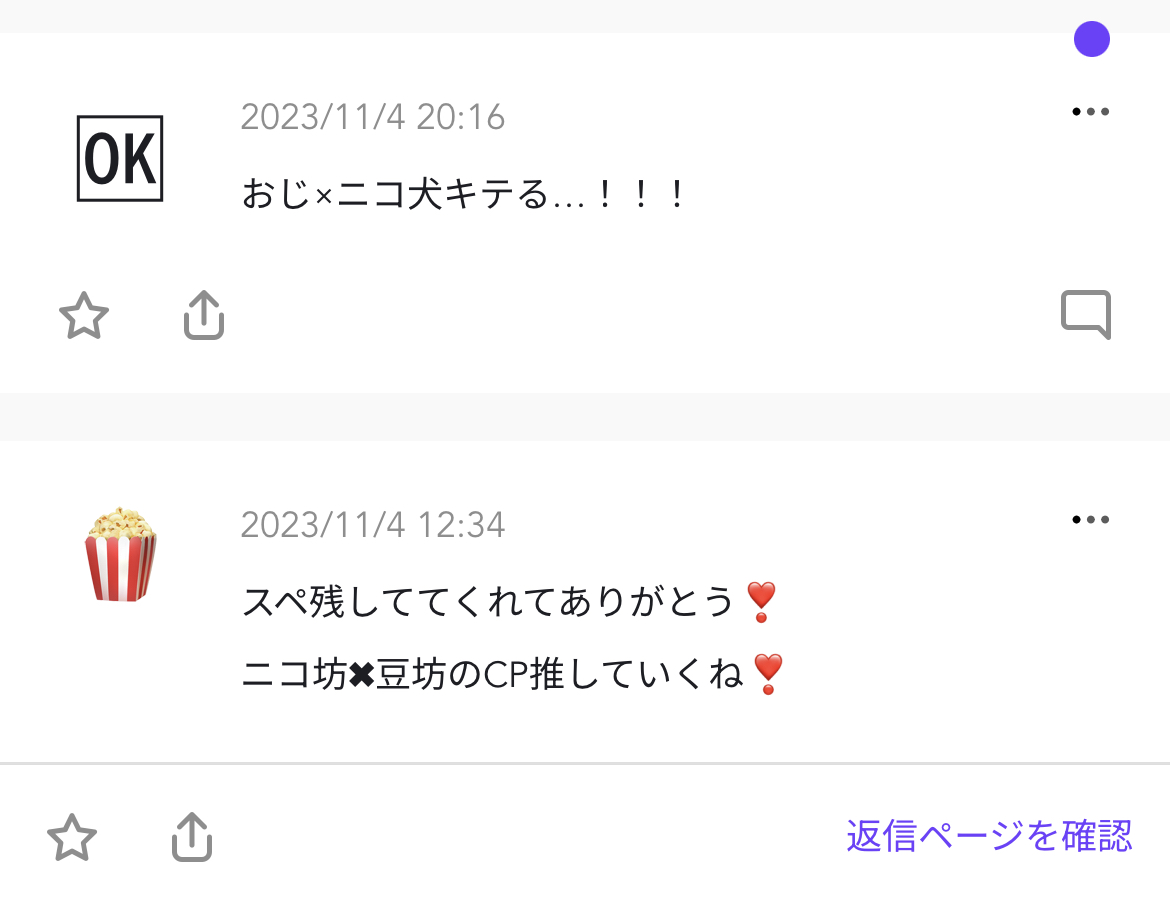Open 返信ページを確認 link
The image size is (1170, 910).
(x=989, y=835)
